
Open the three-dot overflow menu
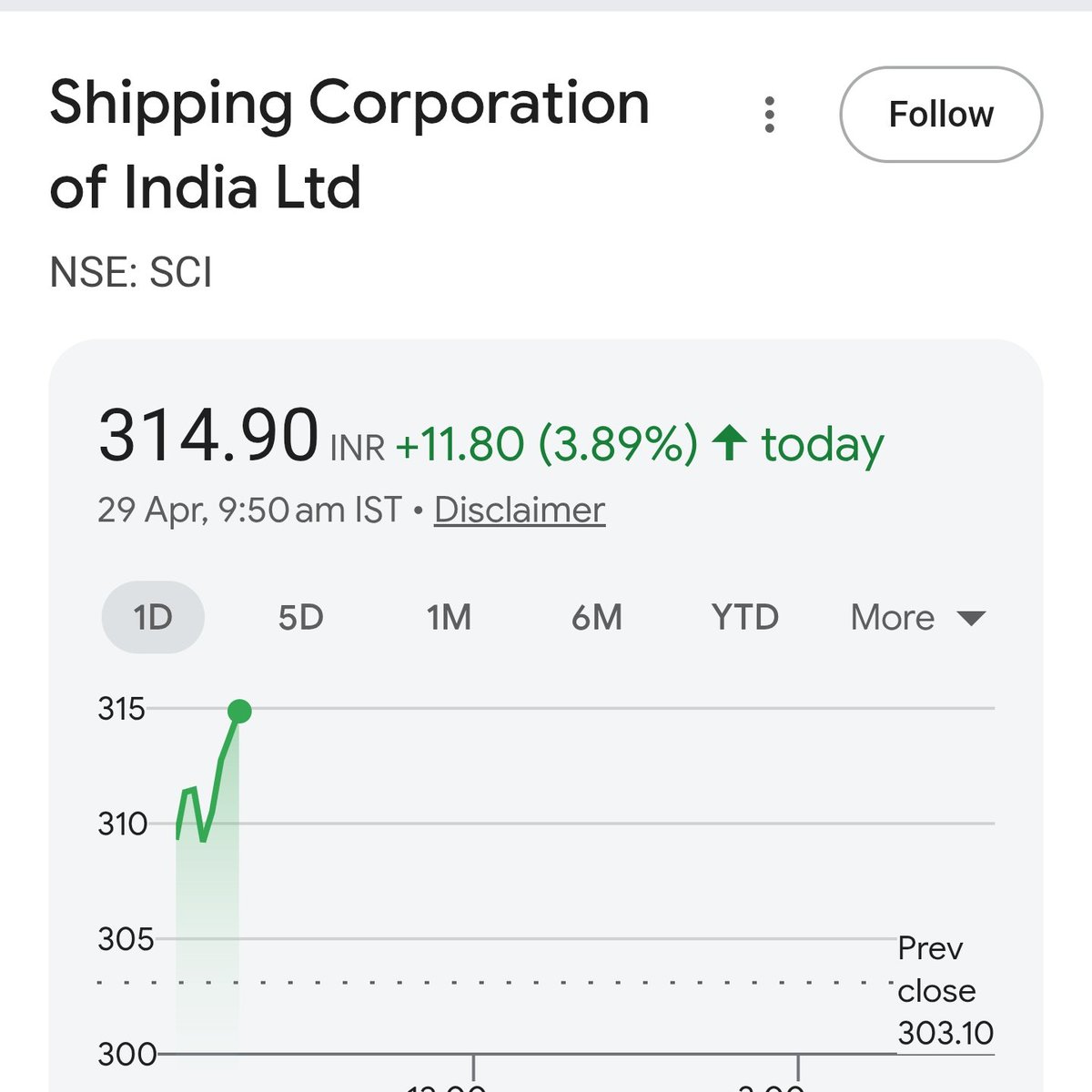click(x=770, y=115)
